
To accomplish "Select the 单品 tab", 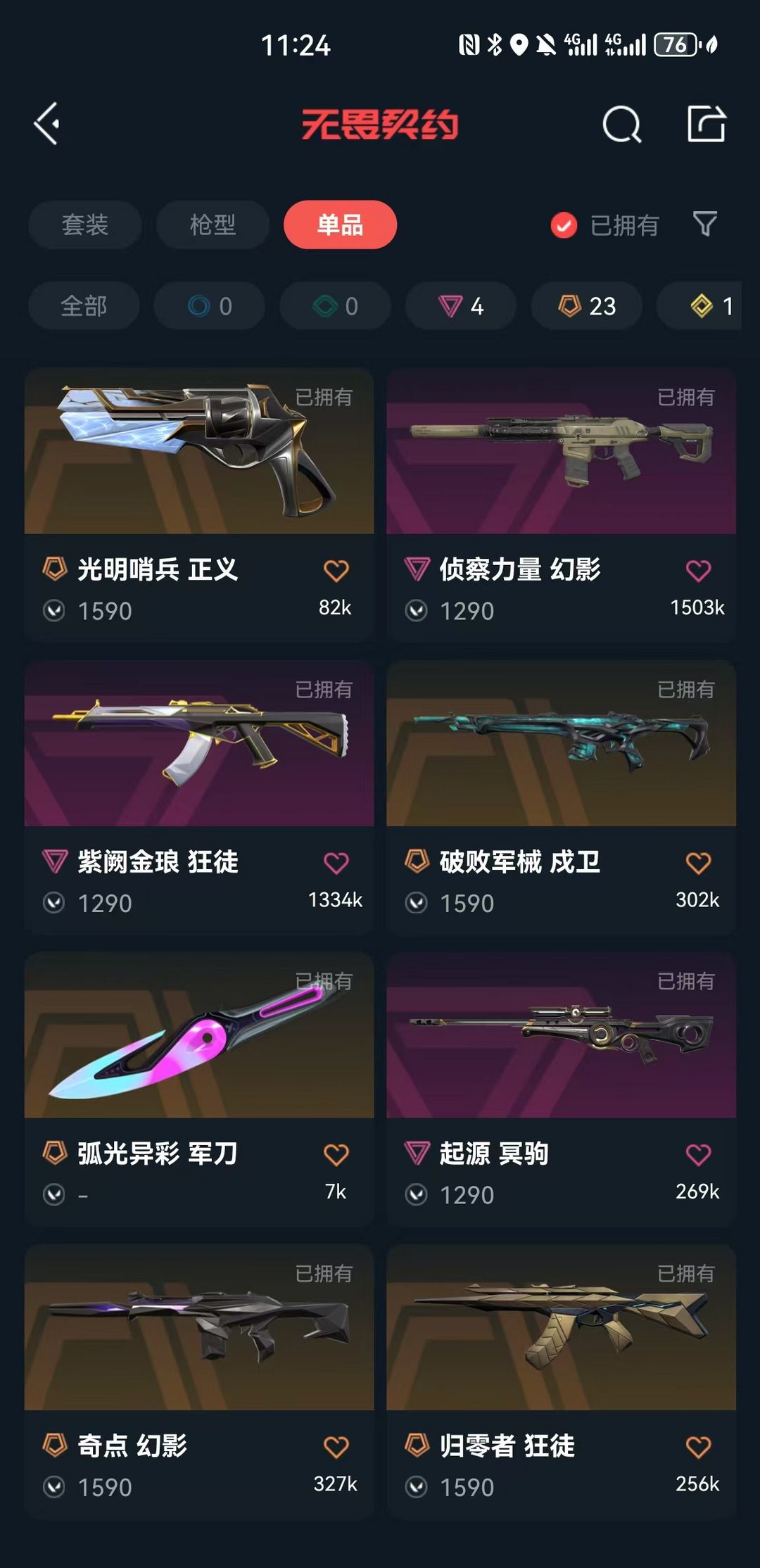I will [340, 225].
